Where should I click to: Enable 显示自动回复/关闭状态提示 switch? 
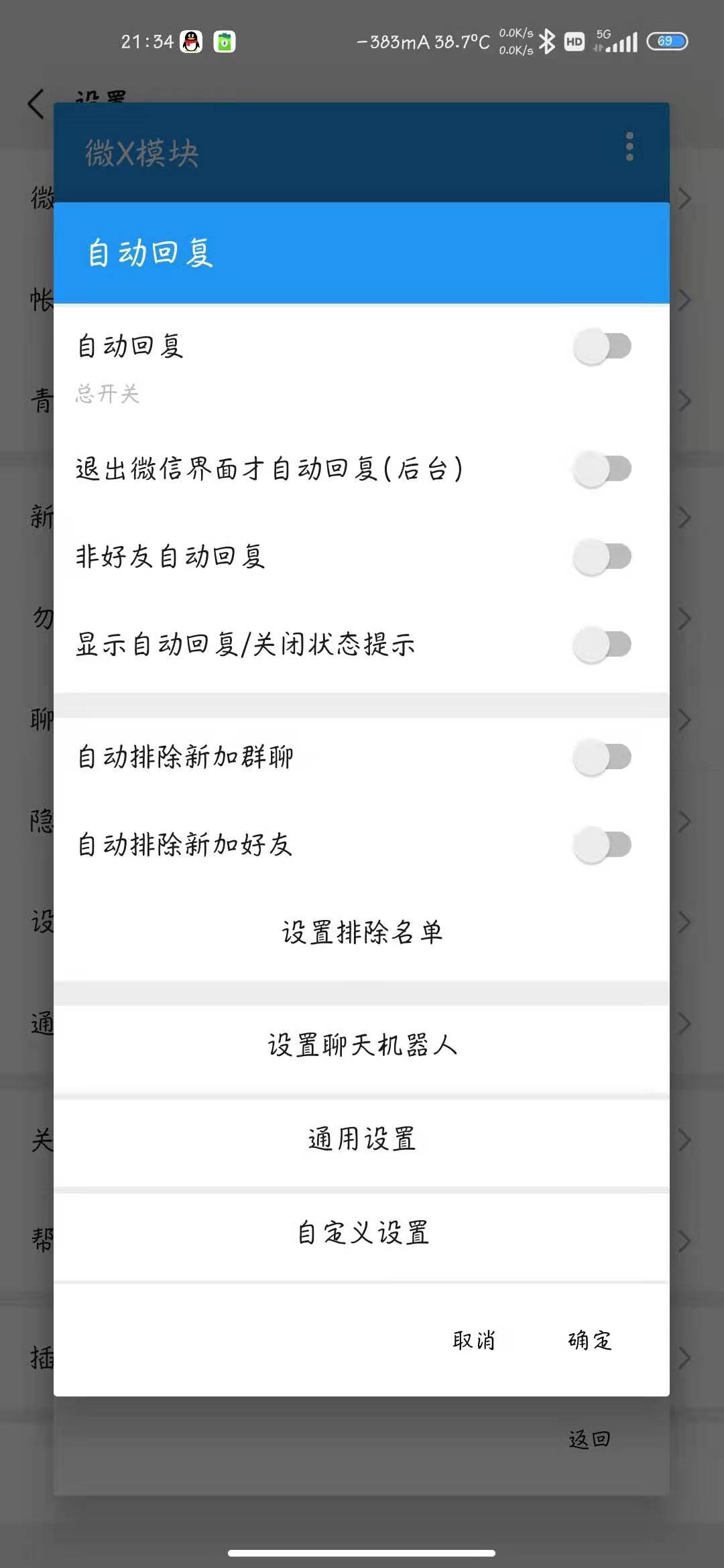(x=602, y=645)
